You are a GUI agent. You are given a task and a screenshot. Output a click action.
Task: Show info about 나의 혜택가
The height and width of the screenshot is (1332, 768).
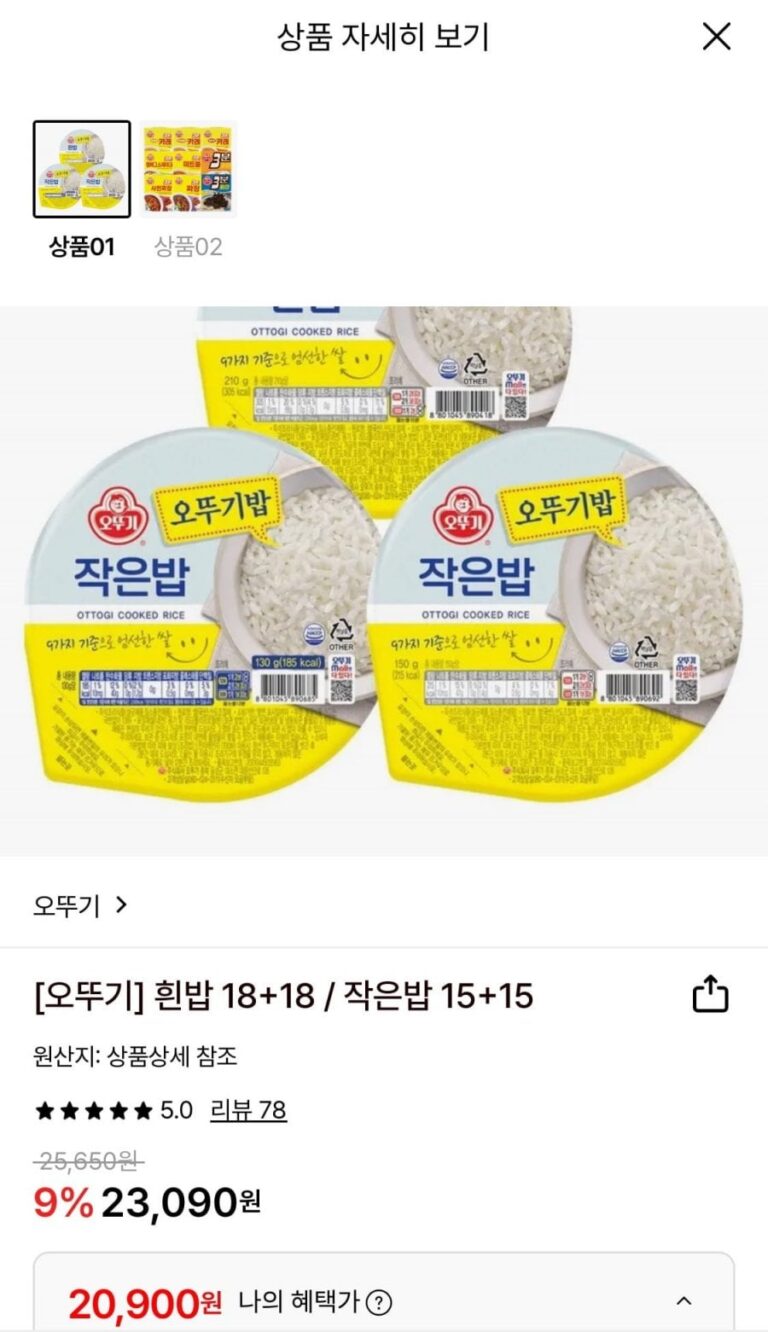379,1302
